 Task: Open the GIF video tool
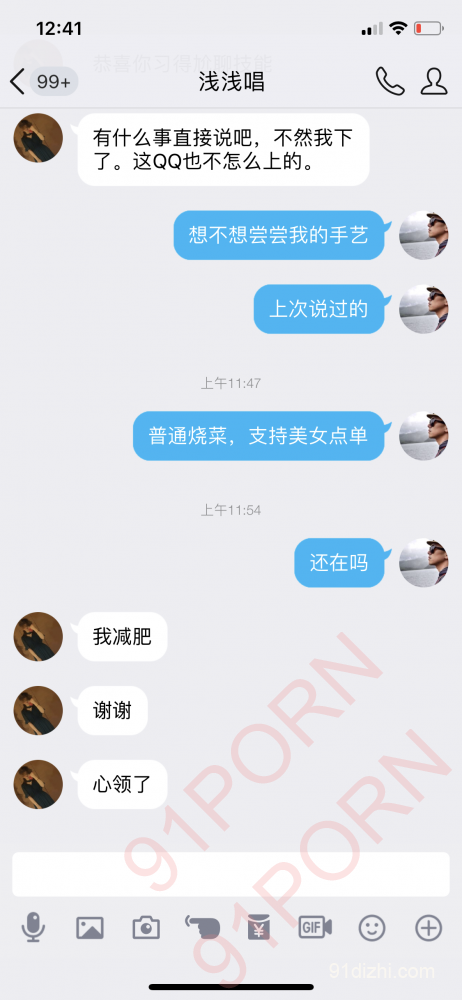[315, 927]
